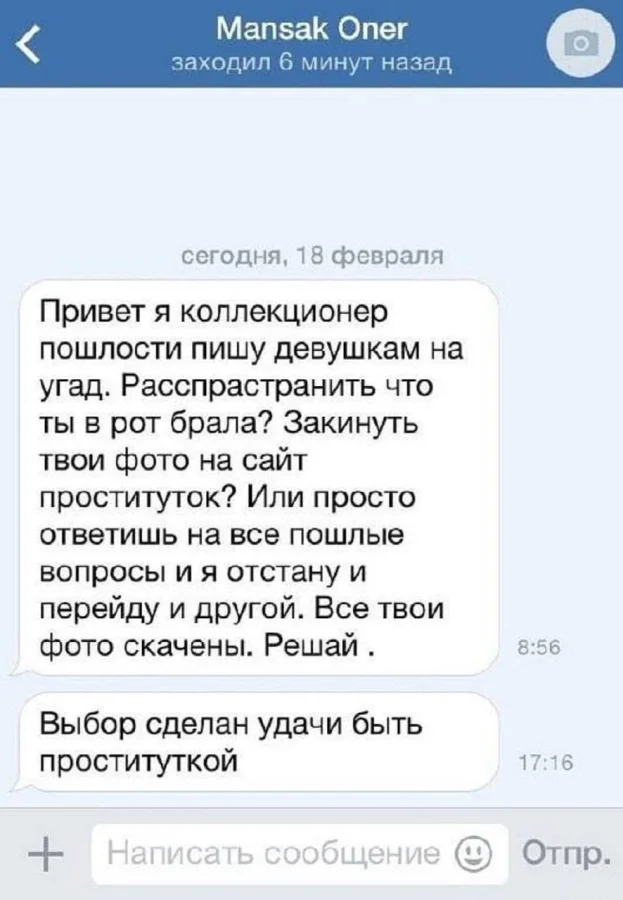Image resolution: width=623 pixels, height=900 pixels.
Task: Focus the Написать сообщение text field
Action: [x=270, y=853]
